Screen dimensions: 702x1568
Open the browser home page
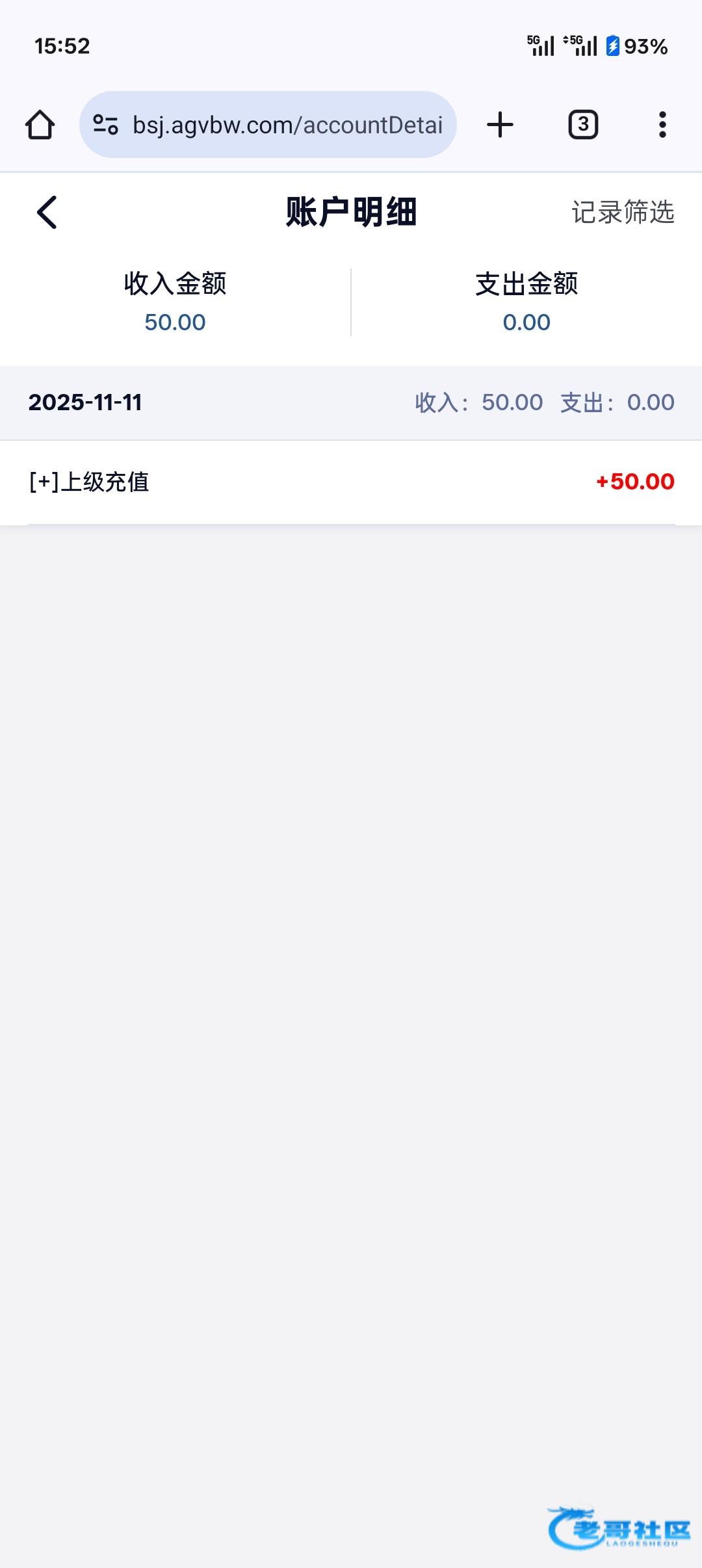coord(40,125)
